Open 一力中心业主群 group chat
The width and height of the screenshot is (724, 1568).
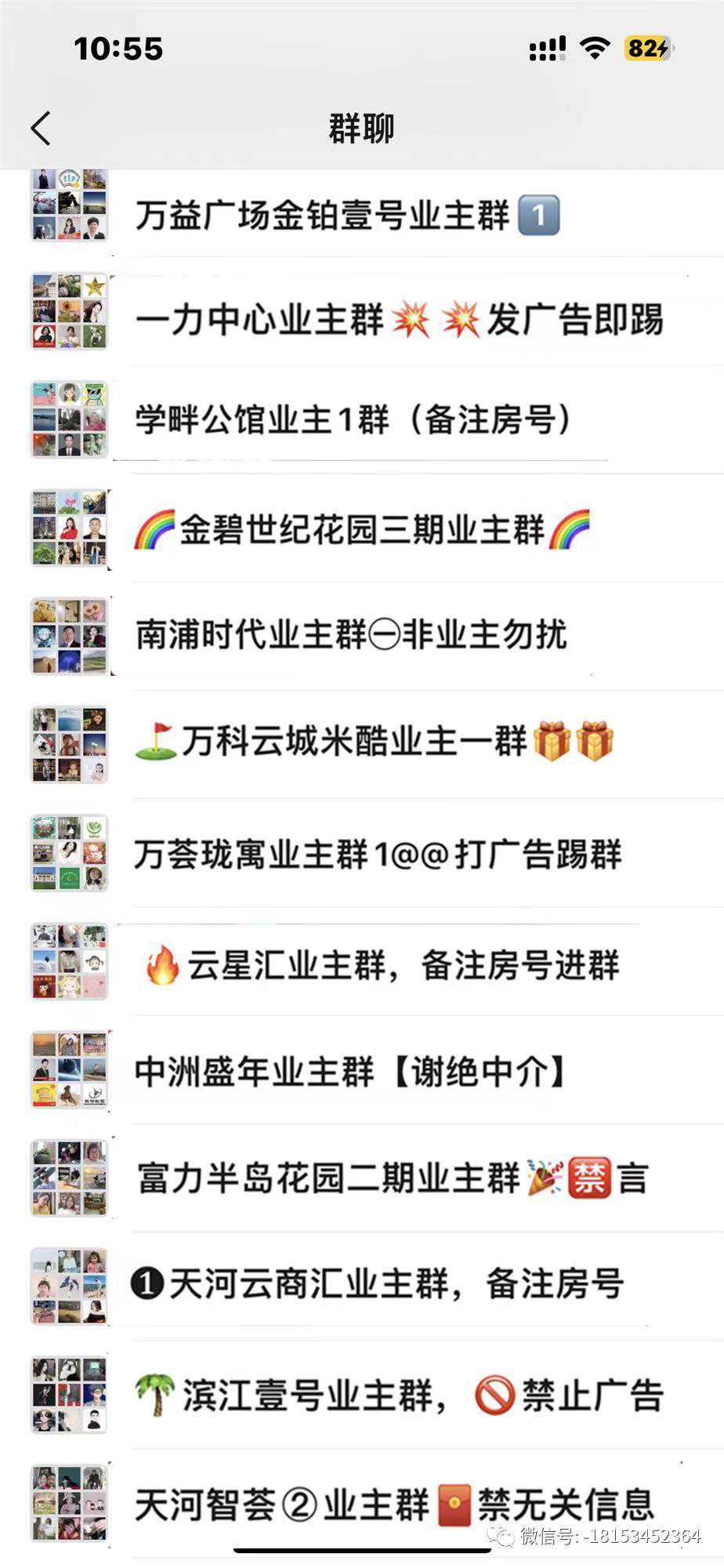398,321
